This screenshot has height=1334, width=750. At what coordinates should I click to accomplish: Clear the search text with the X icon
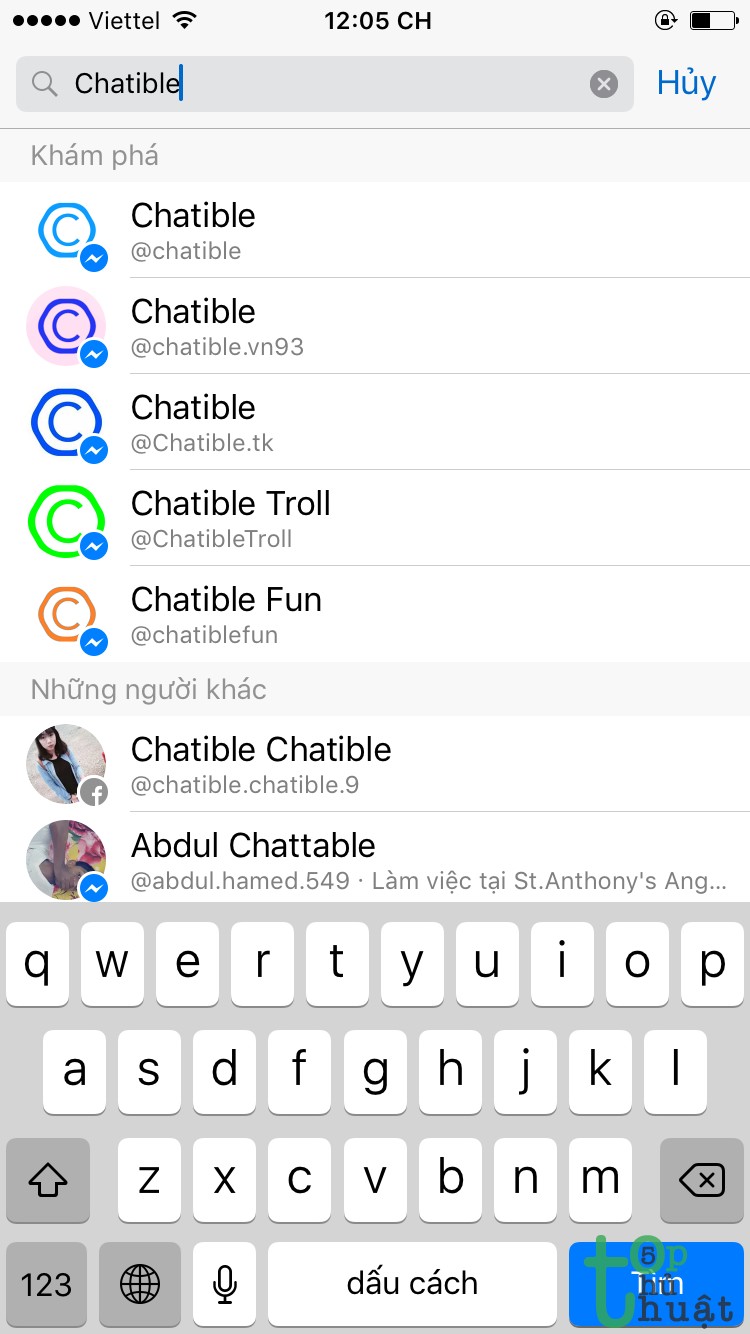[603, 84]
